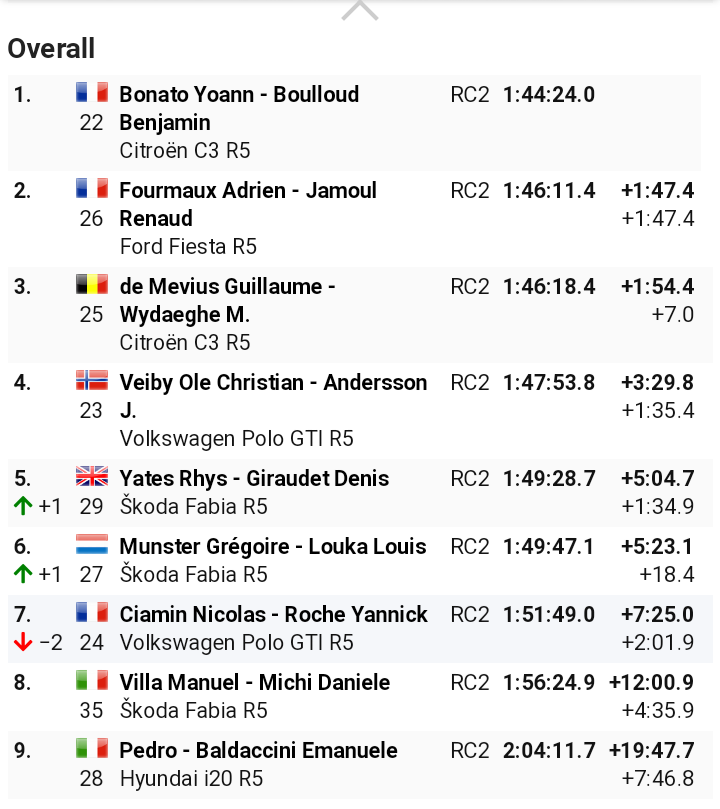
Task: Open the Ciamin Nicolas - Roche Yannick entry
Action: tap(273, 614)
